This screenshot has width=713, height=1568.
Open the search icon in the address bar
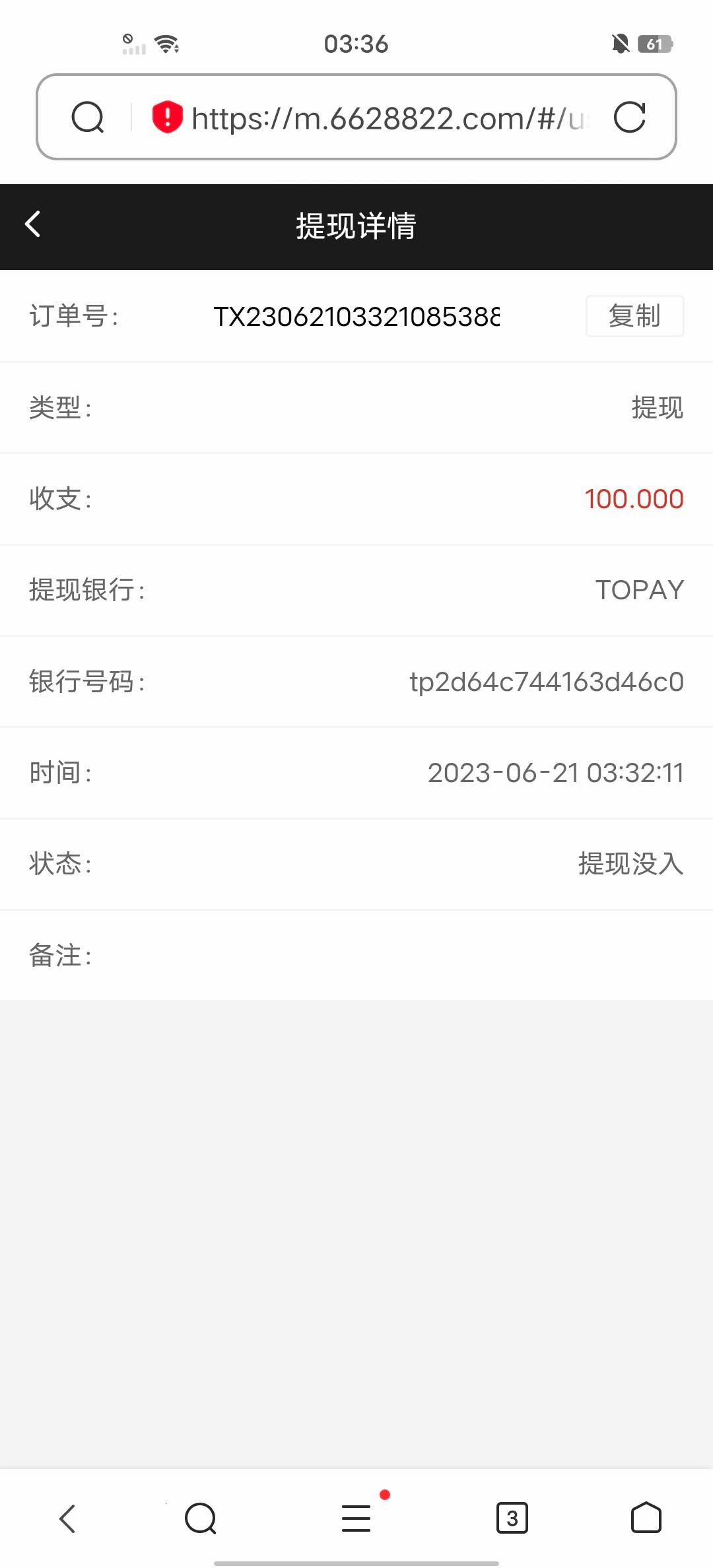click(x=88, y=118)
